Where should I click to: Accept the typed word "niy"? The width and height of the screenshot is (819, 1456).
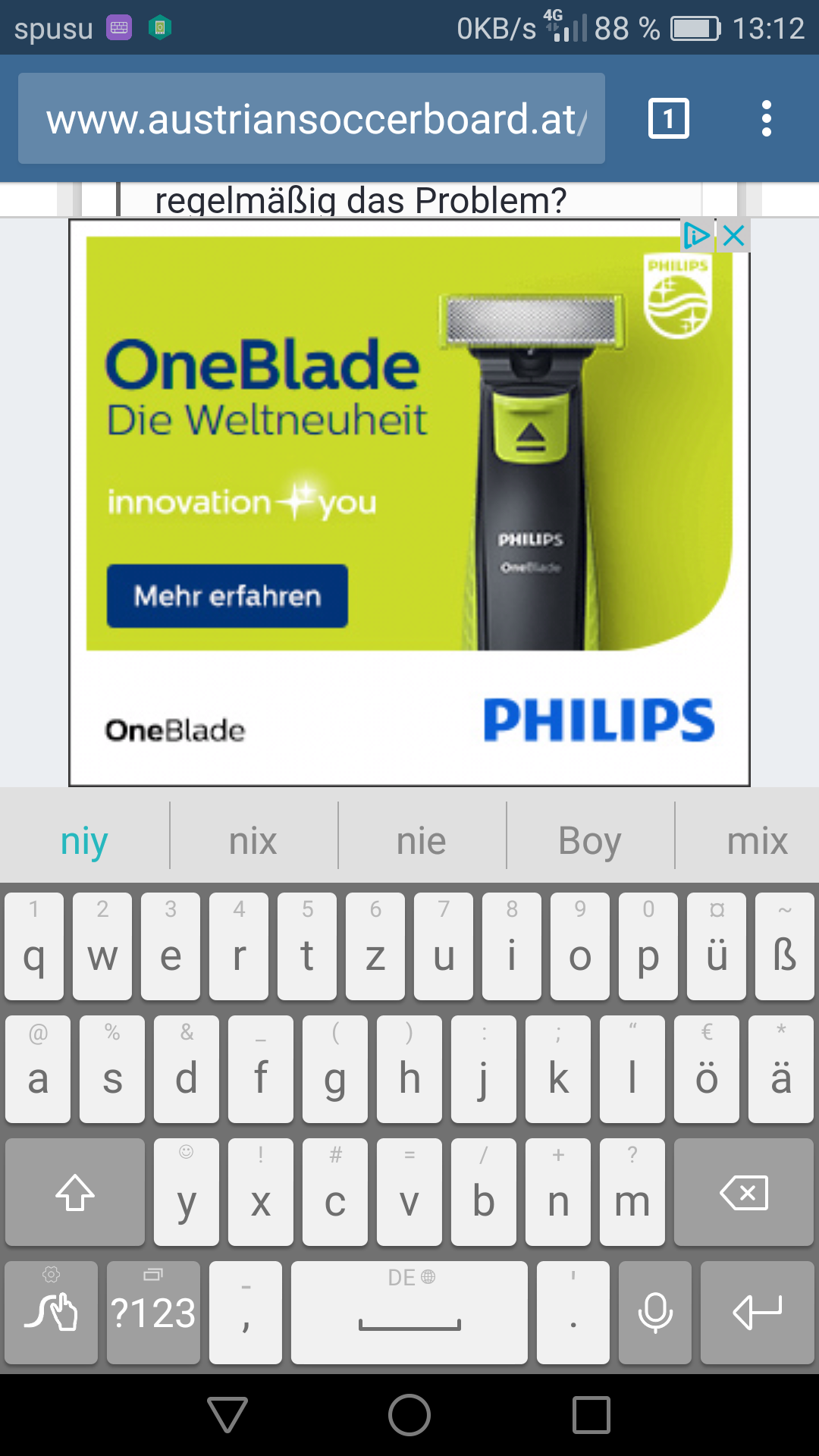tap(84, 841)
